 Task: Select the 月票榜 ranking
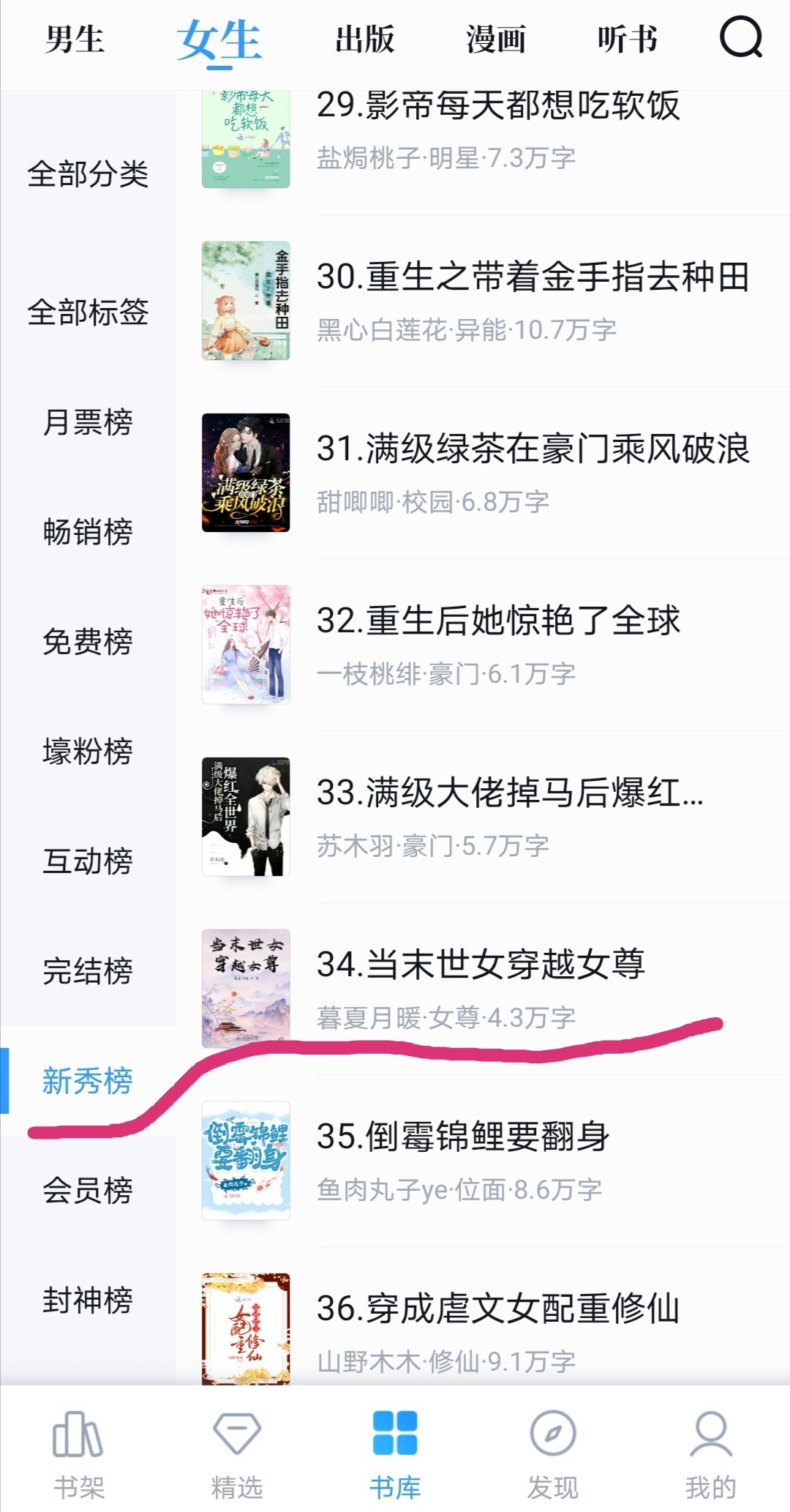click(x=88, y=422)
